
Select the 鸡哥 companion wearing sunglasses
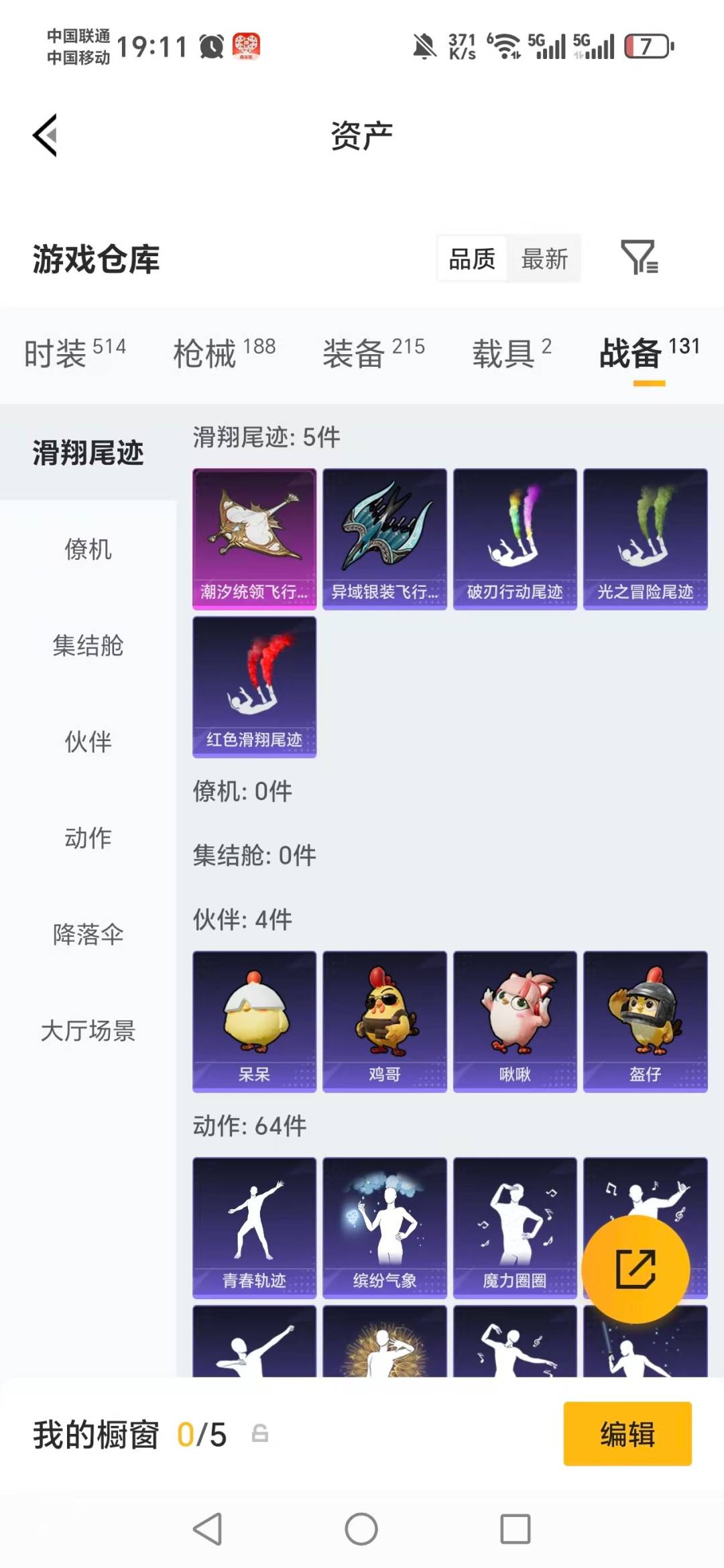pos(383,1019)
